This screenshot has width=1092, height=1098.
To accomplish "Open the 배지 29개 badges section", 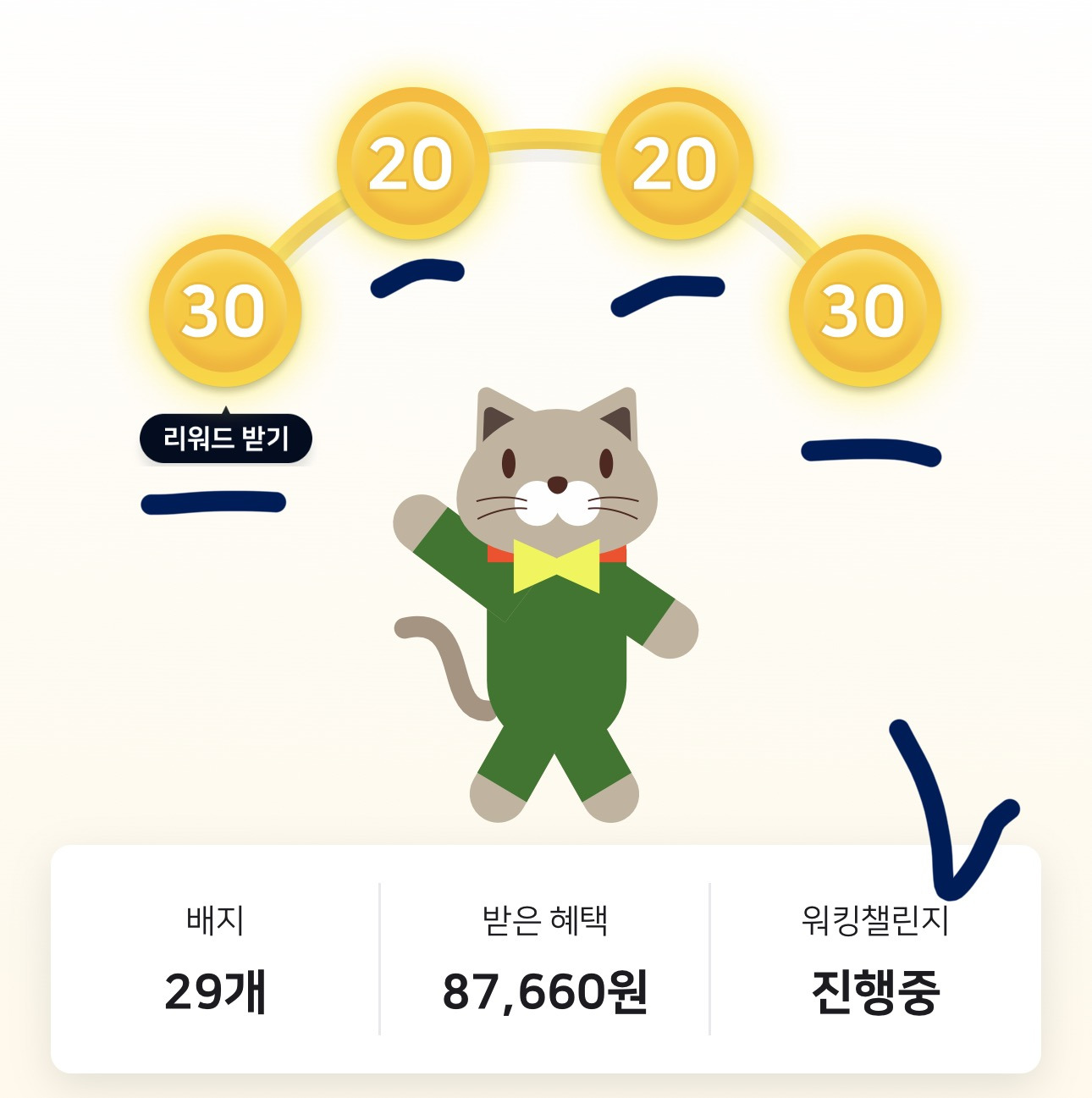I will click(216, 959).
